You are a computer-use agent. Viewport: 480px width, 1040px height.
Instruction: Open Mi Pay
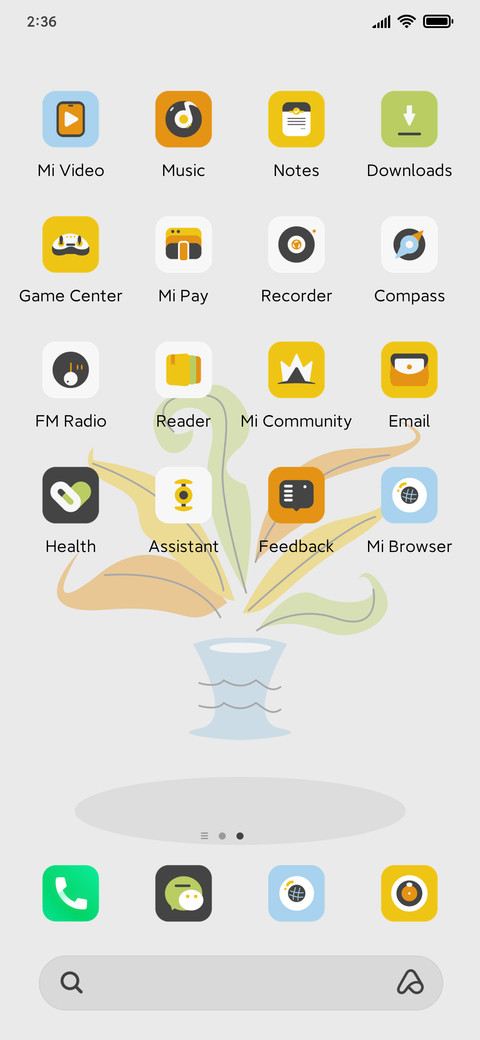[184, 245]
